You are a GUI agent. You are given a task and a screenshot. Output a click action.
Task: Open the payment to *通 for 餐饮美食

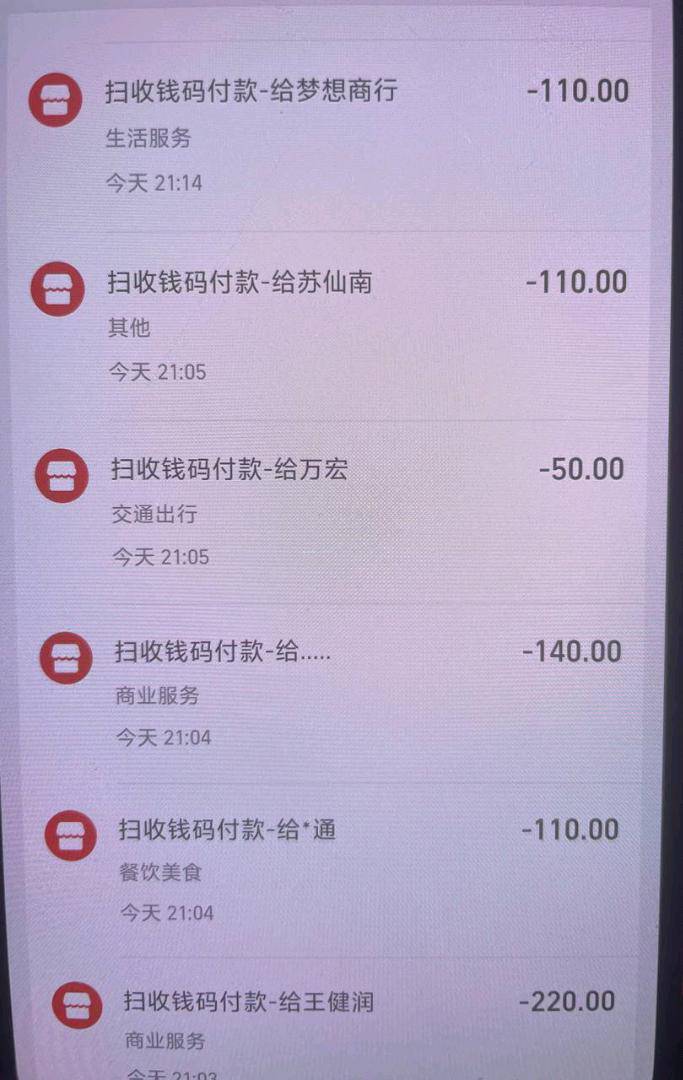click(x=227, y=830)
